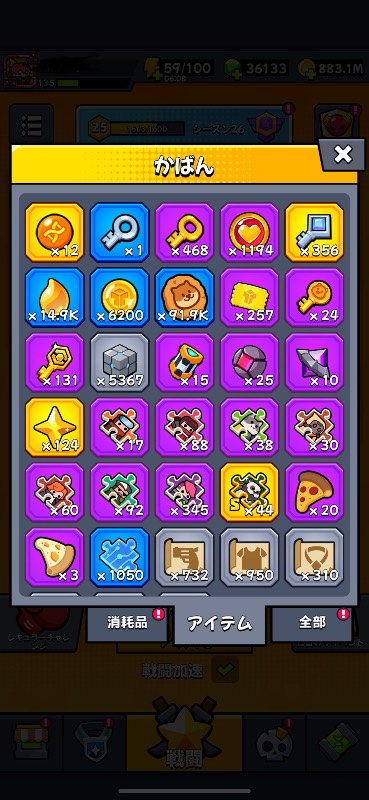This screenshot has width=369, height=800.
Task: Select the gray cube item x5367
Action: (x=119, y=362)
